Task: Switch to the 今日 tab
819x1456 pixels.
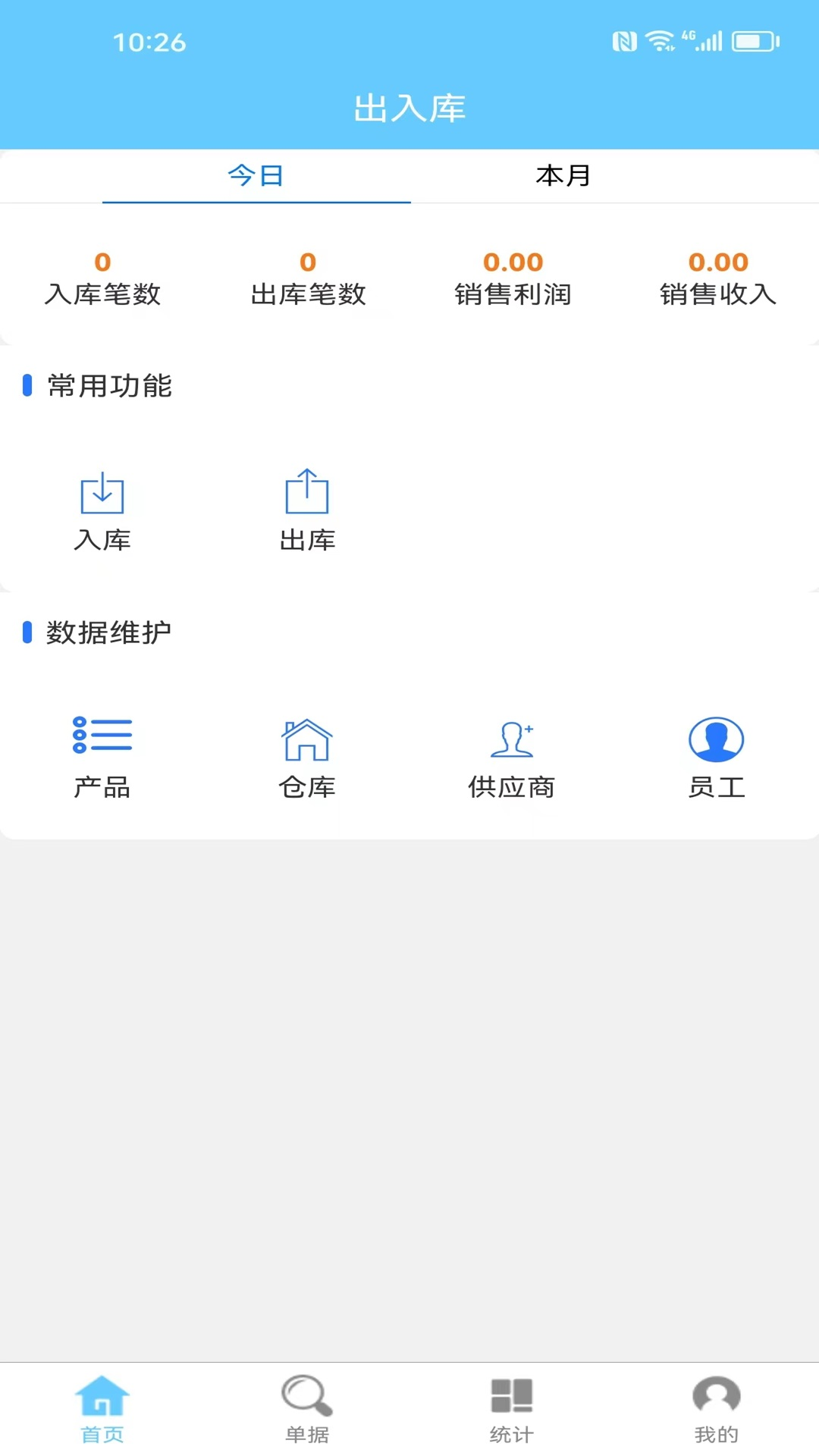Action: 256,176
